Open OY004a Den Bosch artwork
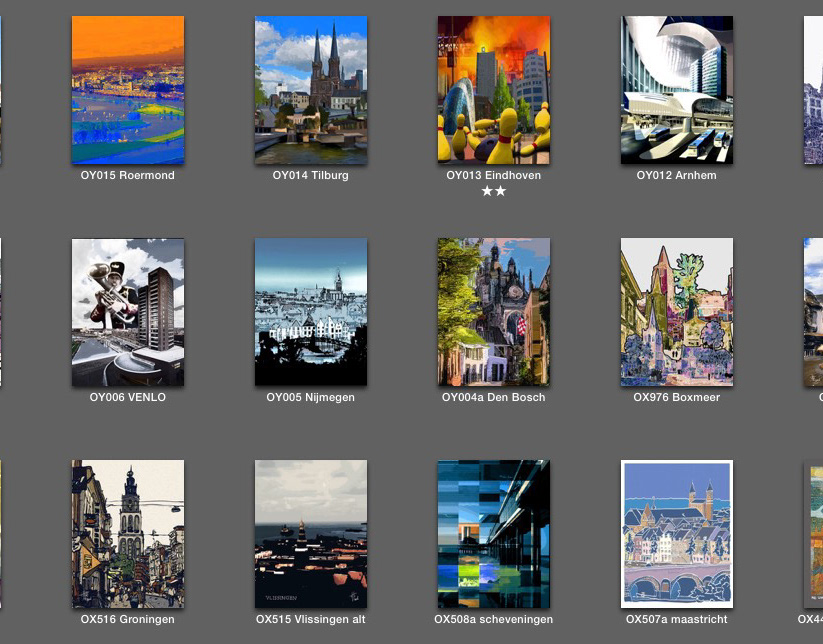The height and width of the screenshot is (644, 823). 494,312
